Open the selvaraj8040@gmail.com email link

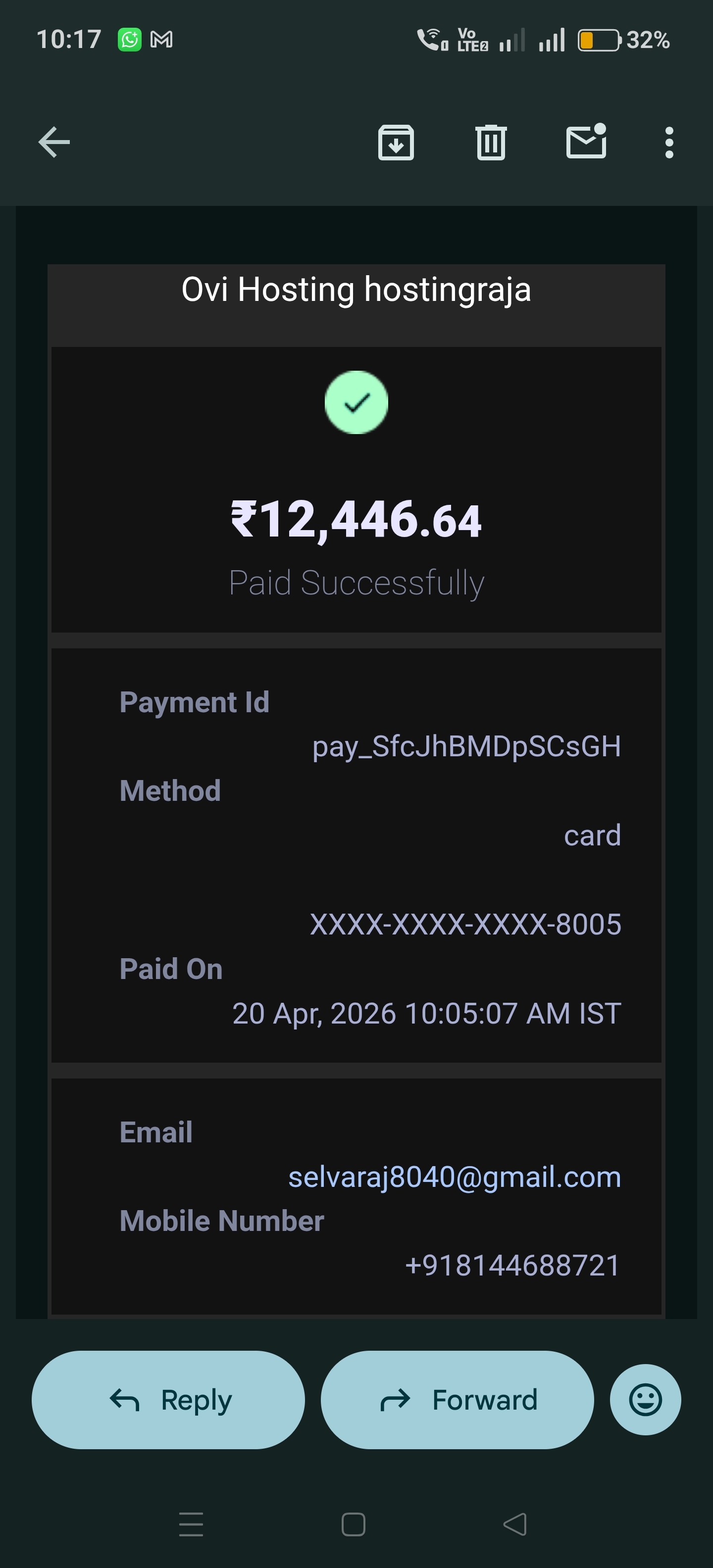coord(454,1176)
